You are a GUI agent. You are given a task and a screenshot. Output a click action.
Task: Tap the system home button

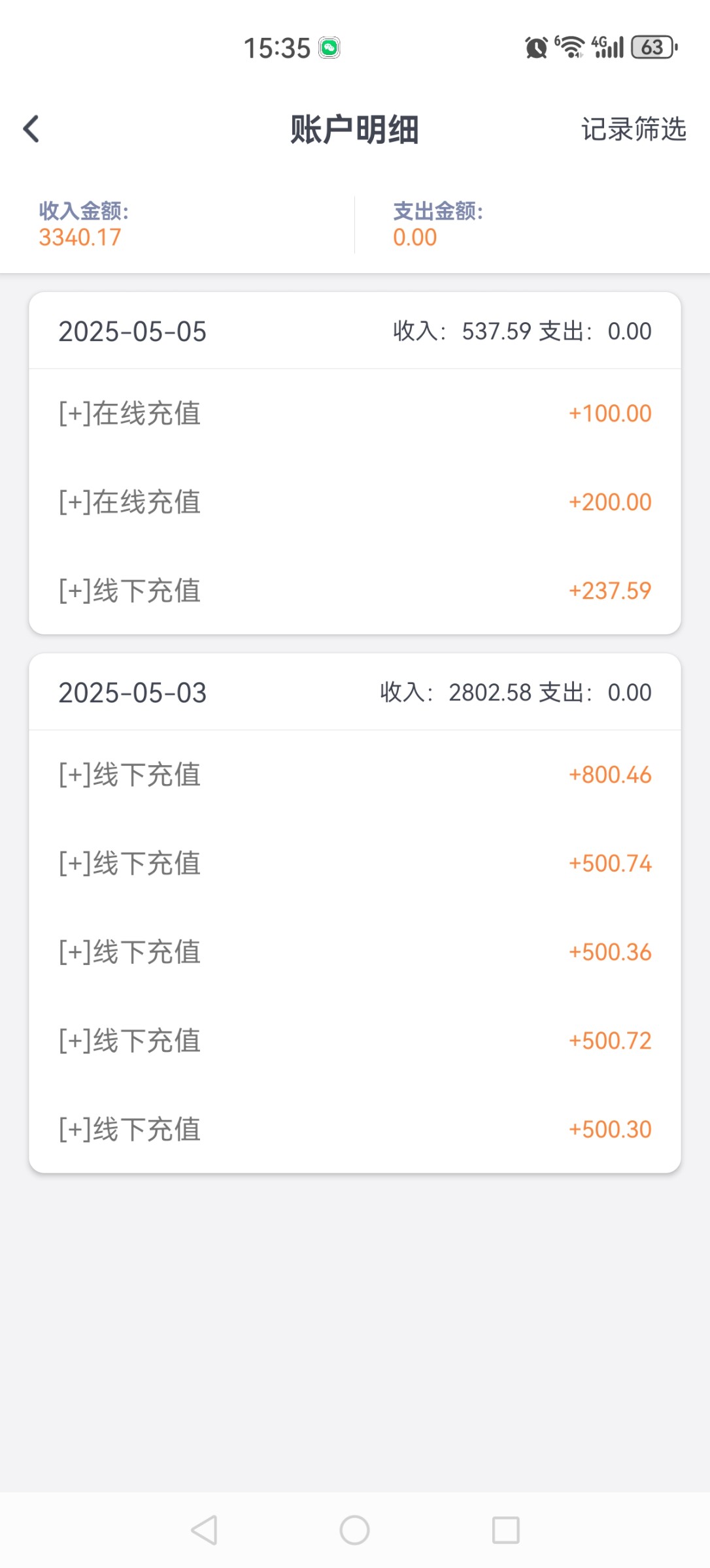354,1530
